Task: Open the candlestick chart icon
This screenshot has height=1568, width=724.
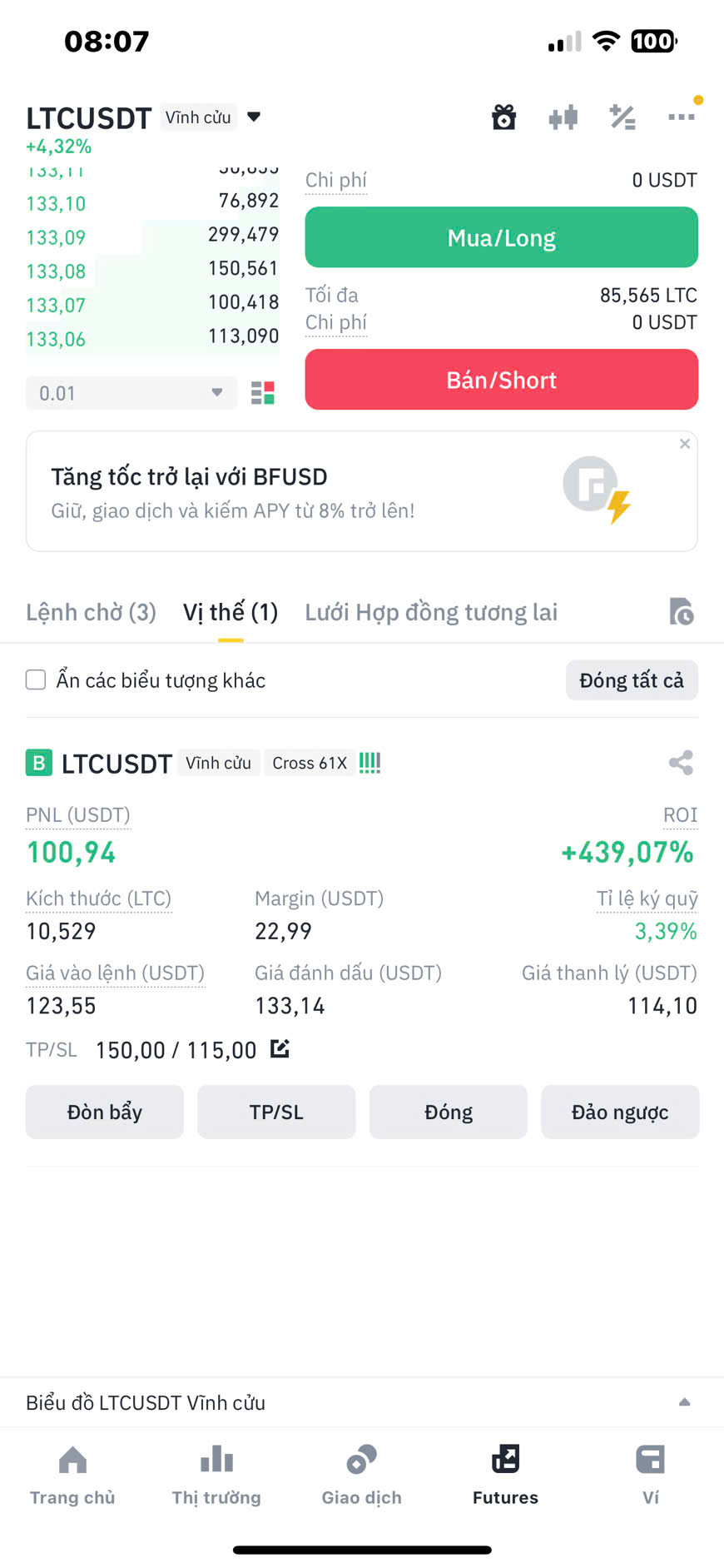Action: pyautogui.click(x=563, y=117)
